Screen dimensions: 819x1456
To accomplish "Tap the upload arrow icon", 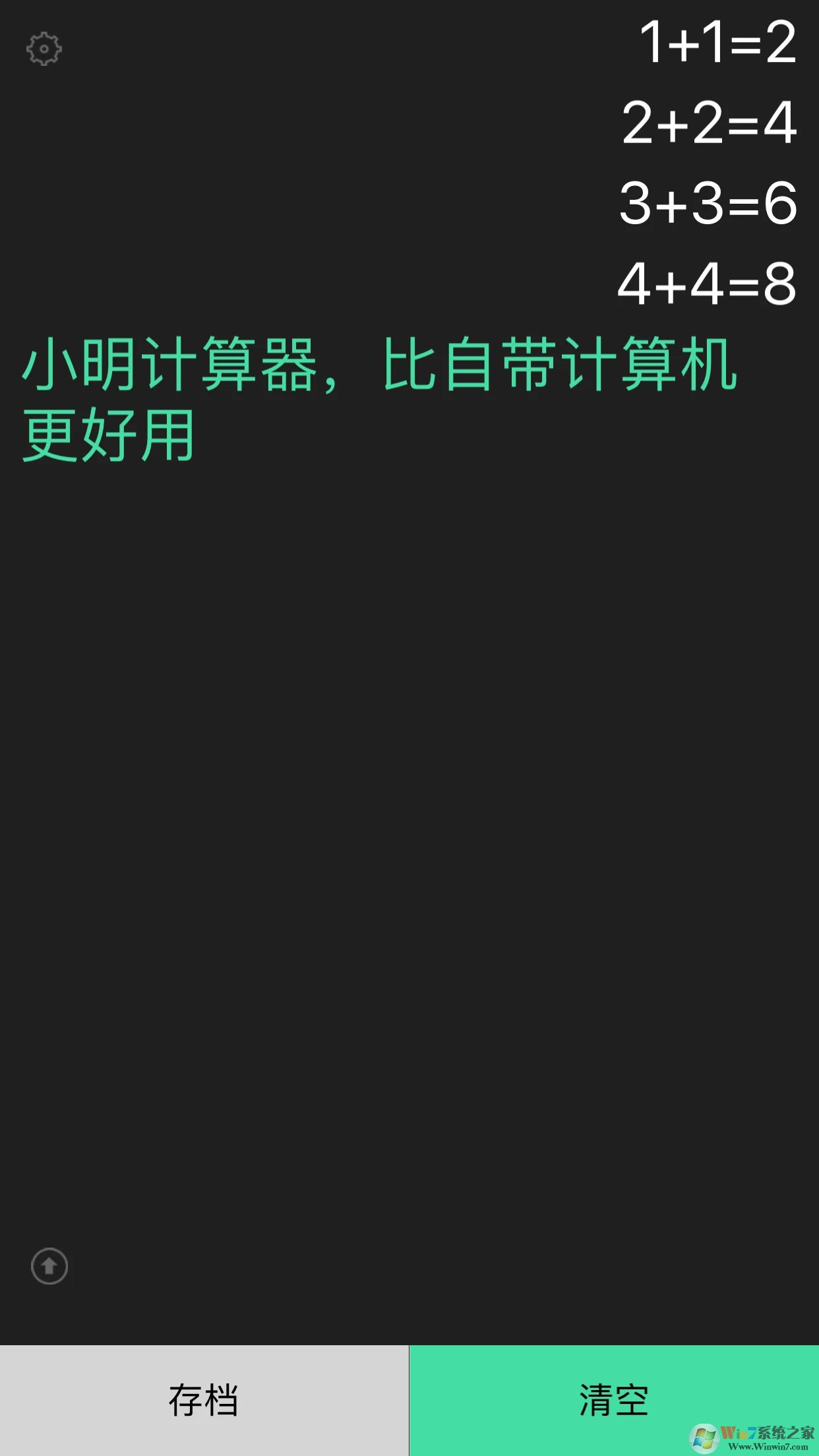I will click(x=49, y=1266).
